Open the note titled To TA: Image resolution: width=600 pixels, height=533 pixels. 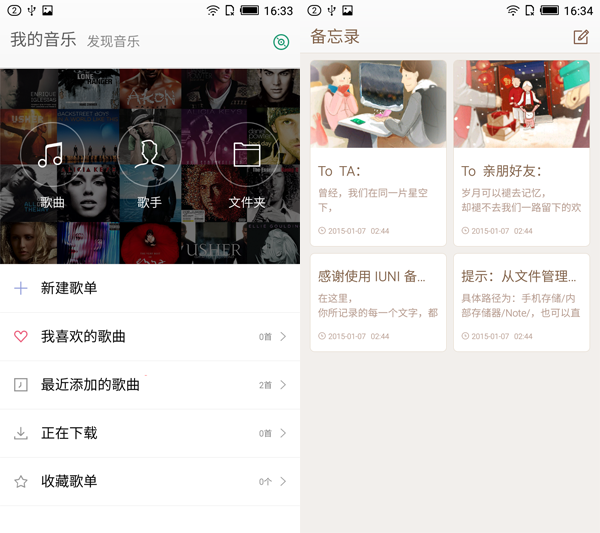coord(378,152)
